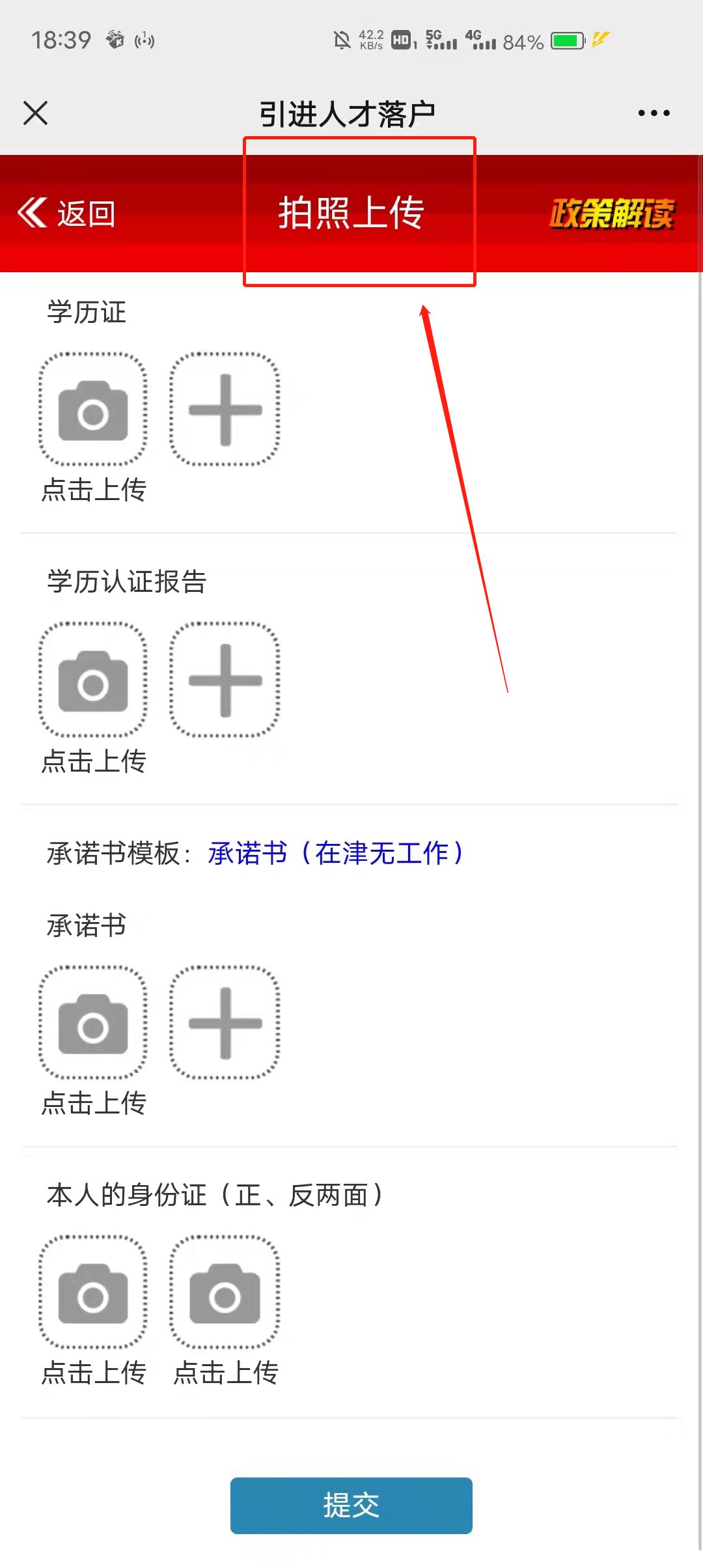Upload the first 身份证 photo

[x=93, y=1294]
